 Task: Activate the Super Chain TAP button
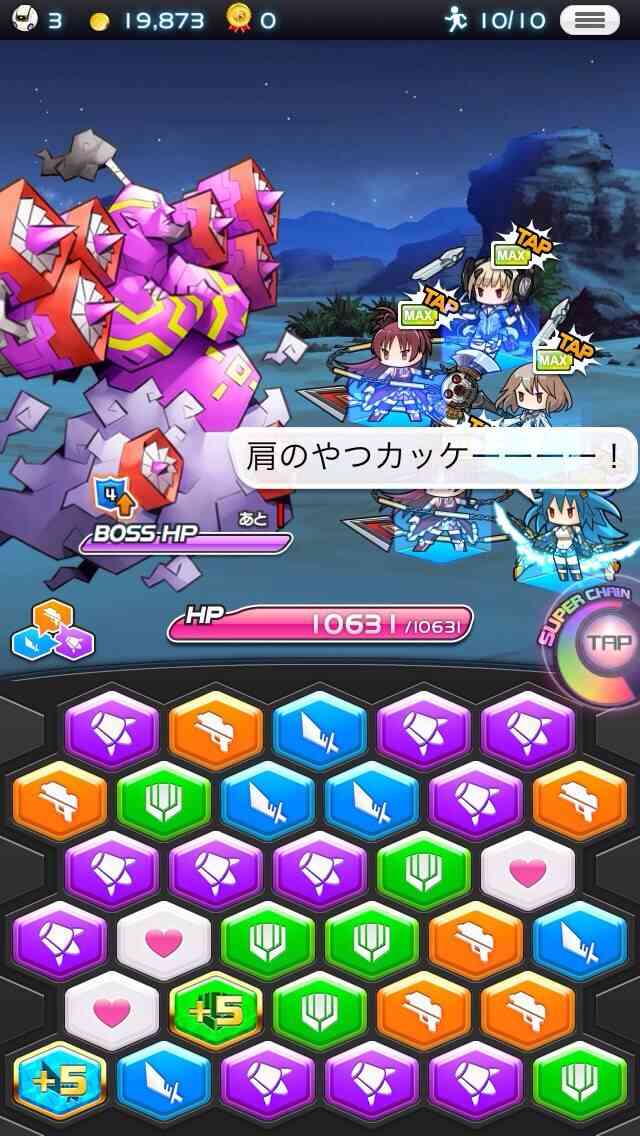click(607, 642)
